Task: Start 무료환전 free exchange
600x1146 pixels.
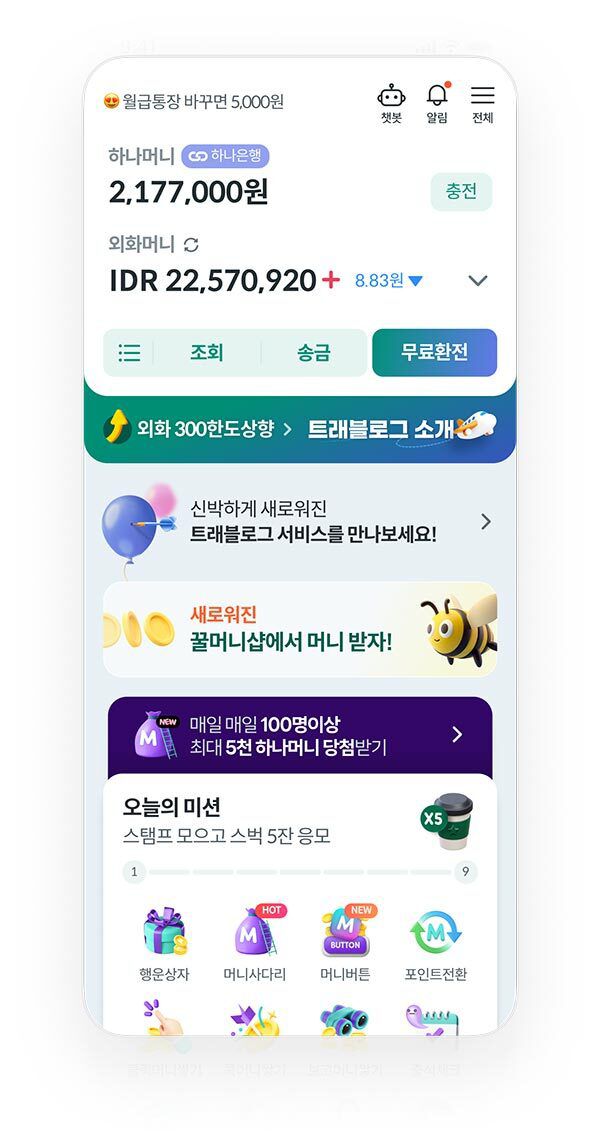Action: [434, 353]
